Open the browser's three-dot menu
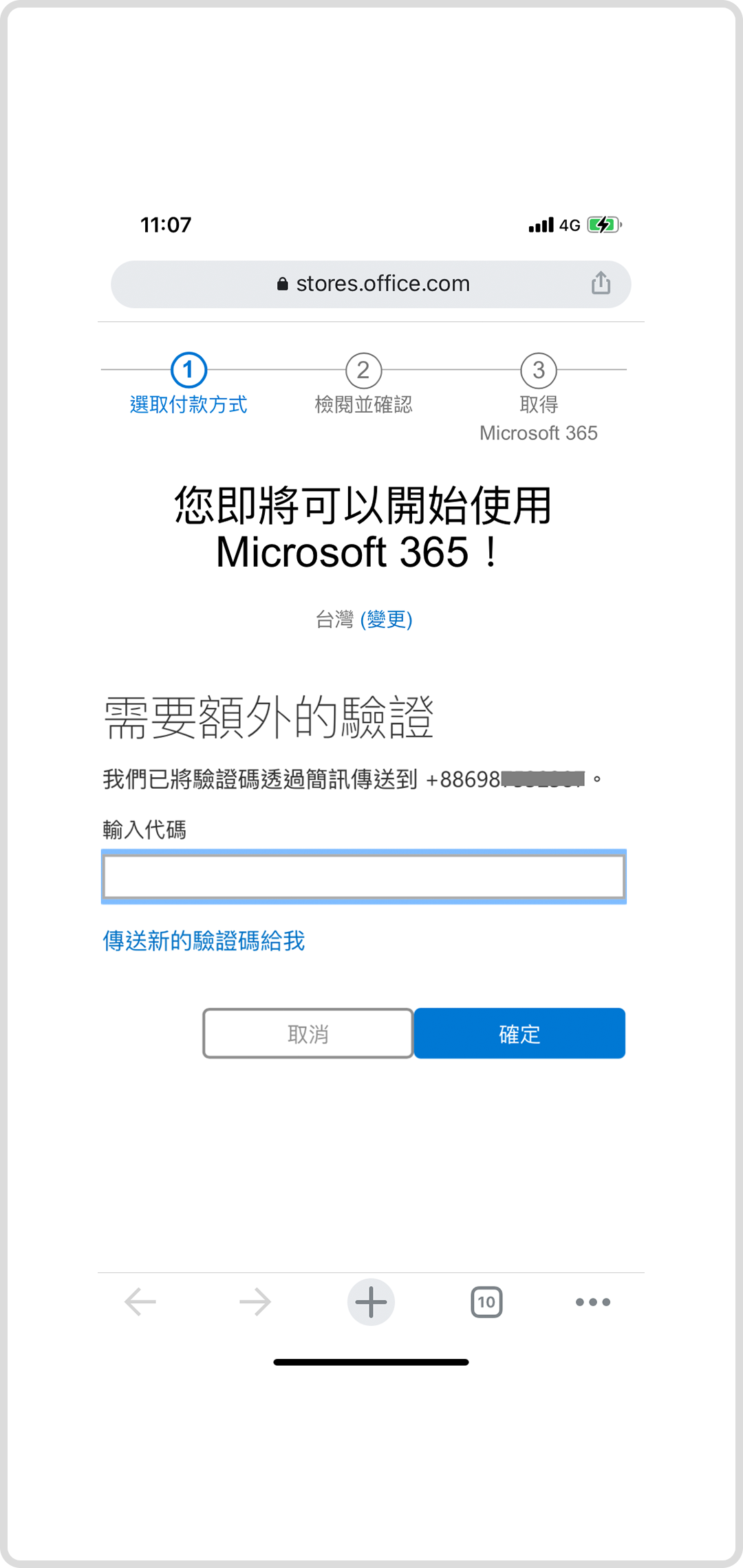Screen dimensions: 743x1568 click(x=593, y=1302)
